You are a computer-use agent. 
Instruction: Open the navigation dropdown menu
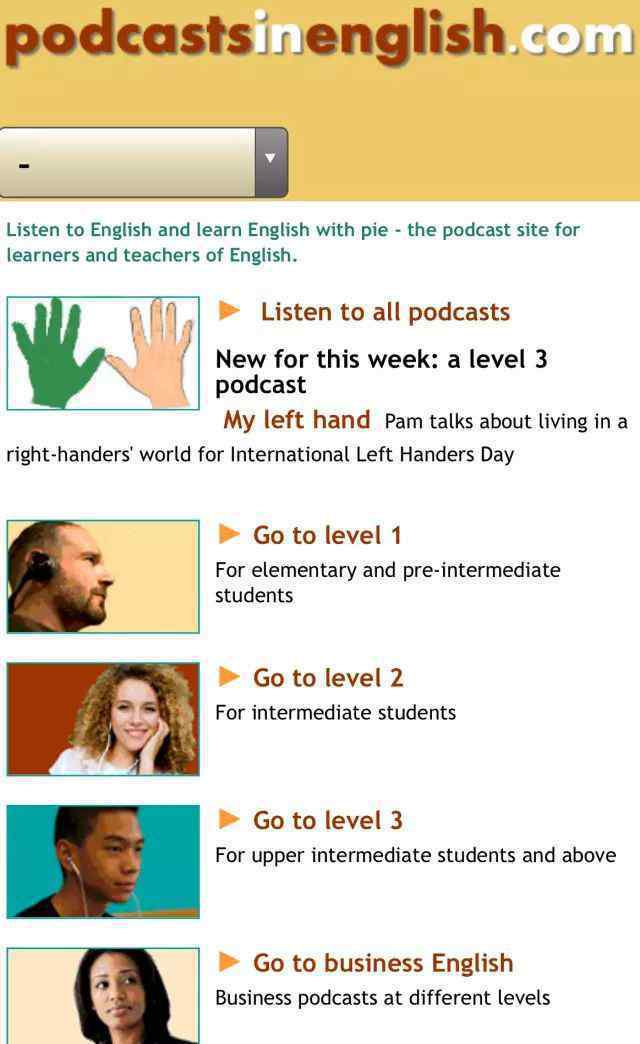(144, 162)
